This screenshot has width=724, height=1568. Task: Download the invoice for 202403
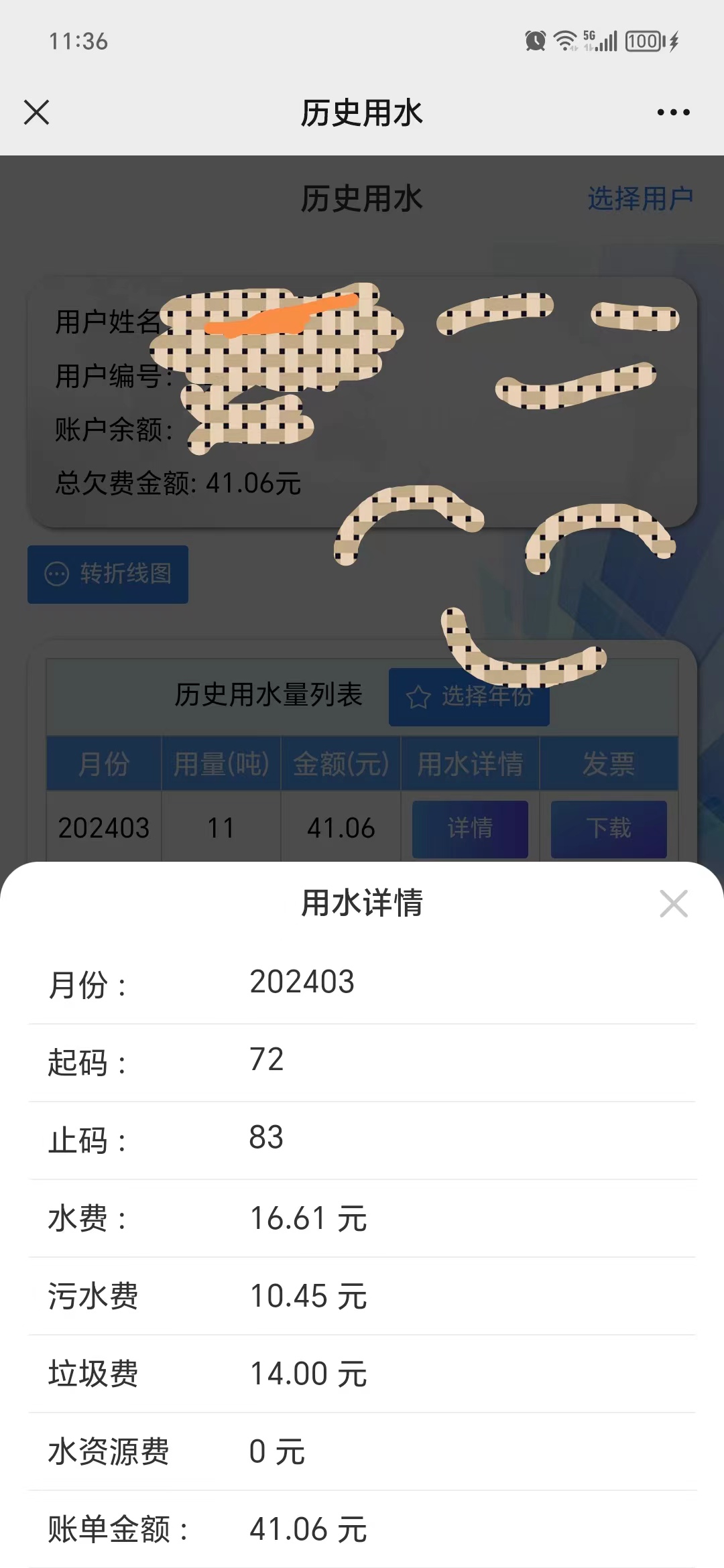[609, 829]
